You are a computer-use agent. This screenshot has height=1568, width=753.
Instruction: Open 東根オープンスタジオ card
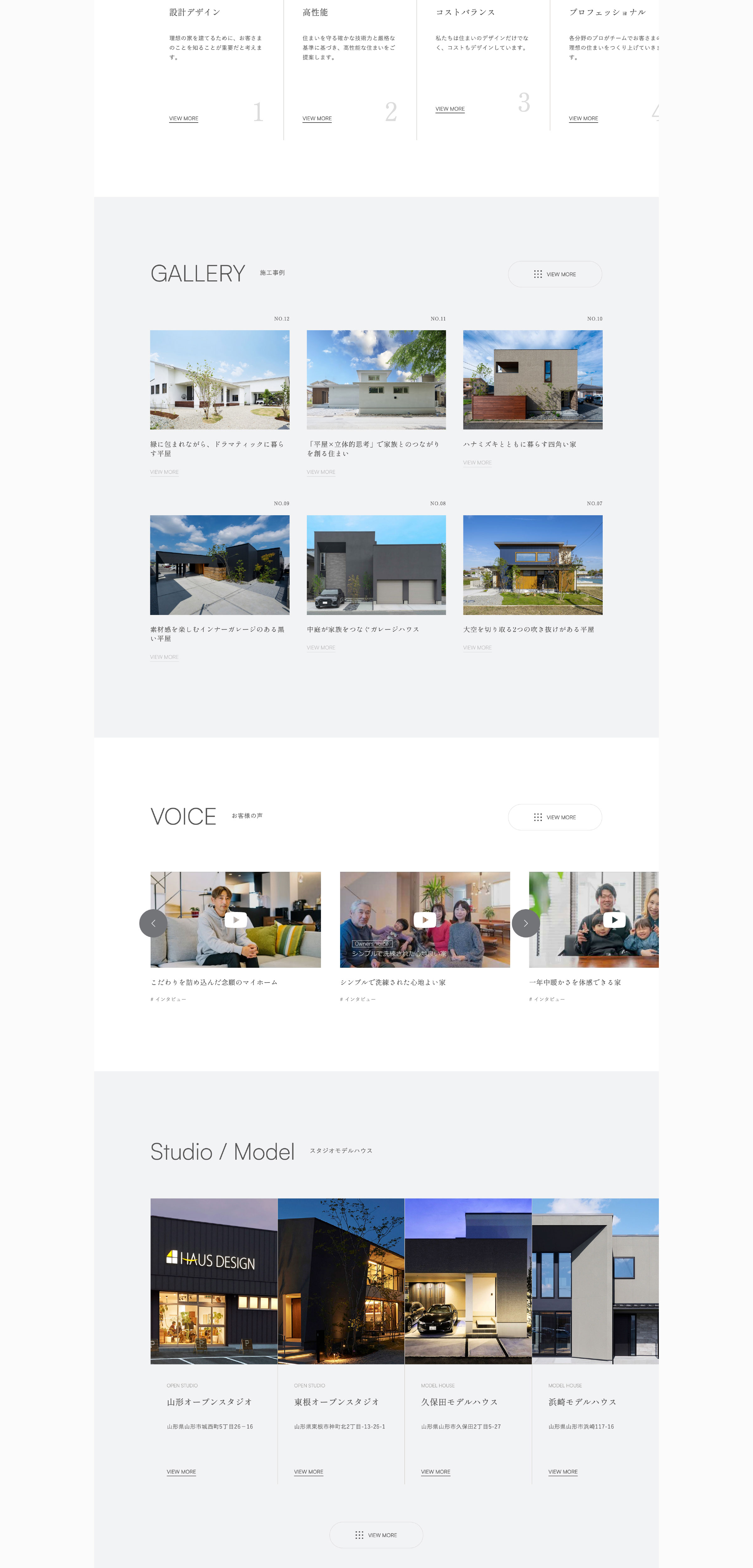[x=340, y=1281]
